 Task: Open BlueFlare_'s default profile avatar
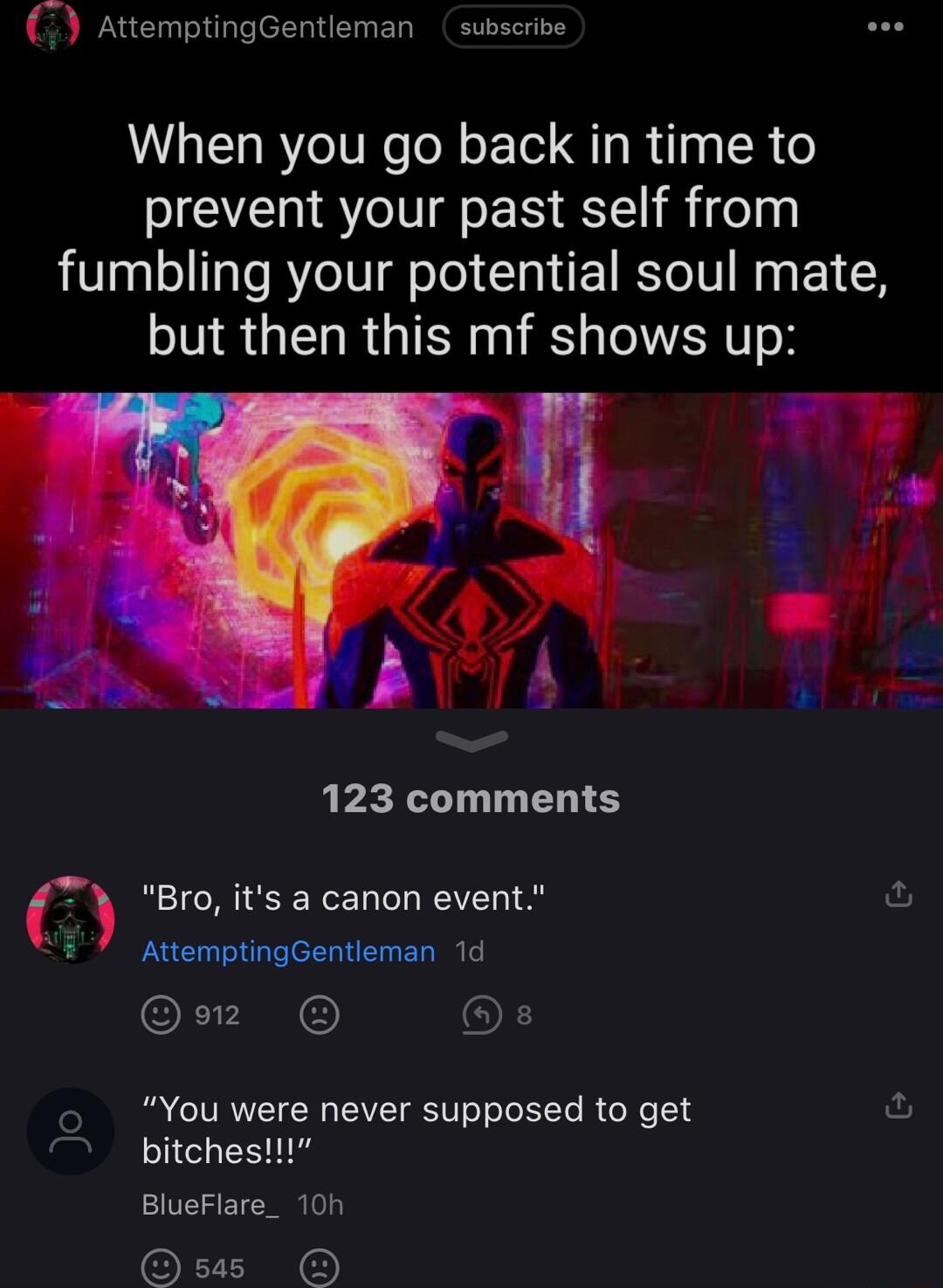tap(70, 1132)
